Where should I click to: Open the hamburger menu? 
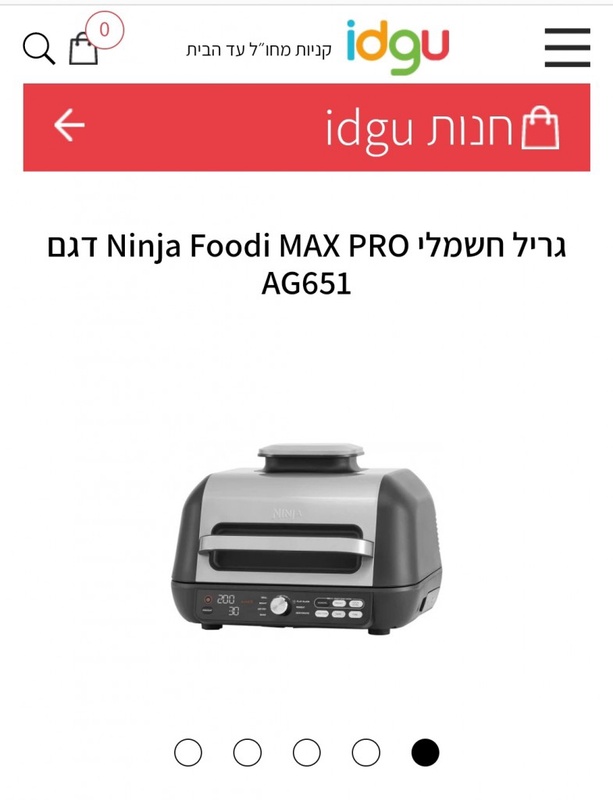[x=567, y=47]
